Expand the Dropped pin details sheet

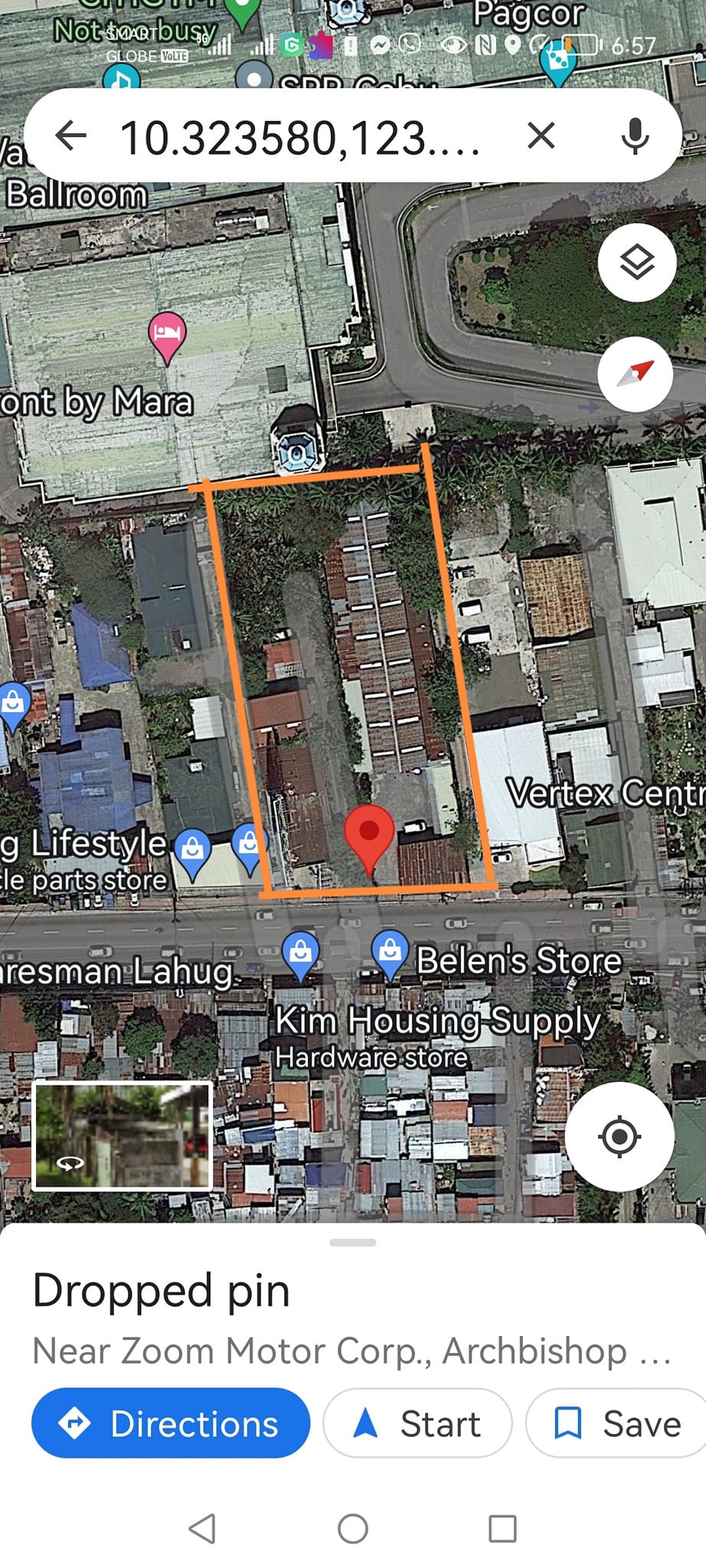click(352, 1243)
